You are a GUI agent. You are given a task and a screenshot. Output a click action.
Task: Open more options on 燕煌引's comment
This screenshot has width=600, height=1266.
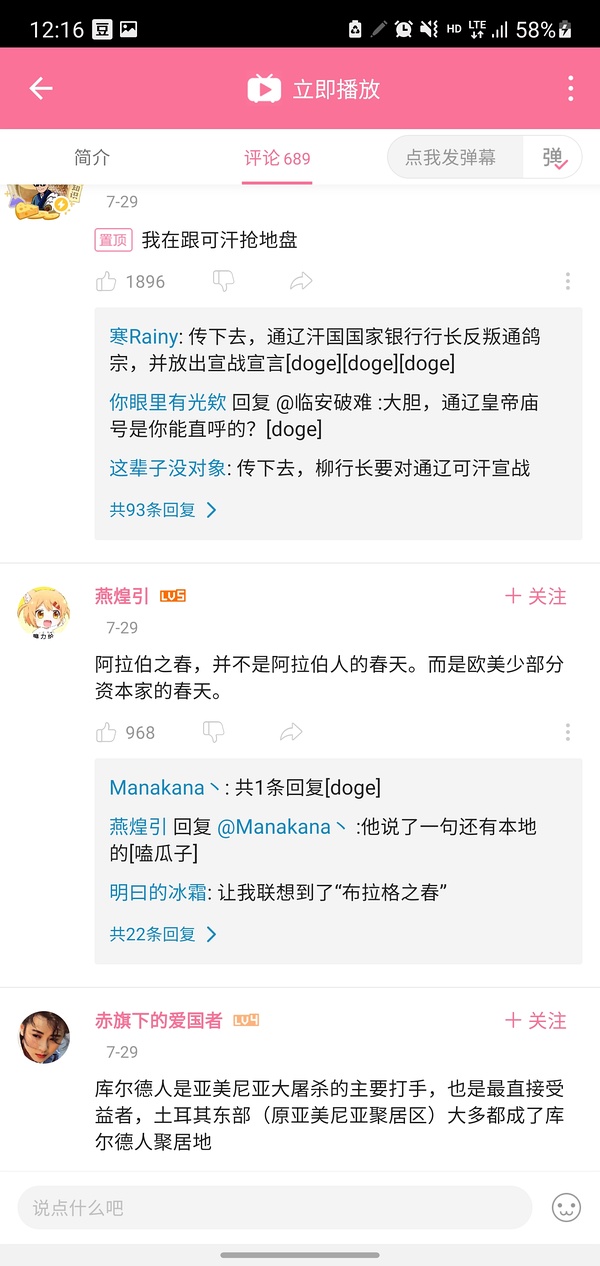tap(567, 733)
